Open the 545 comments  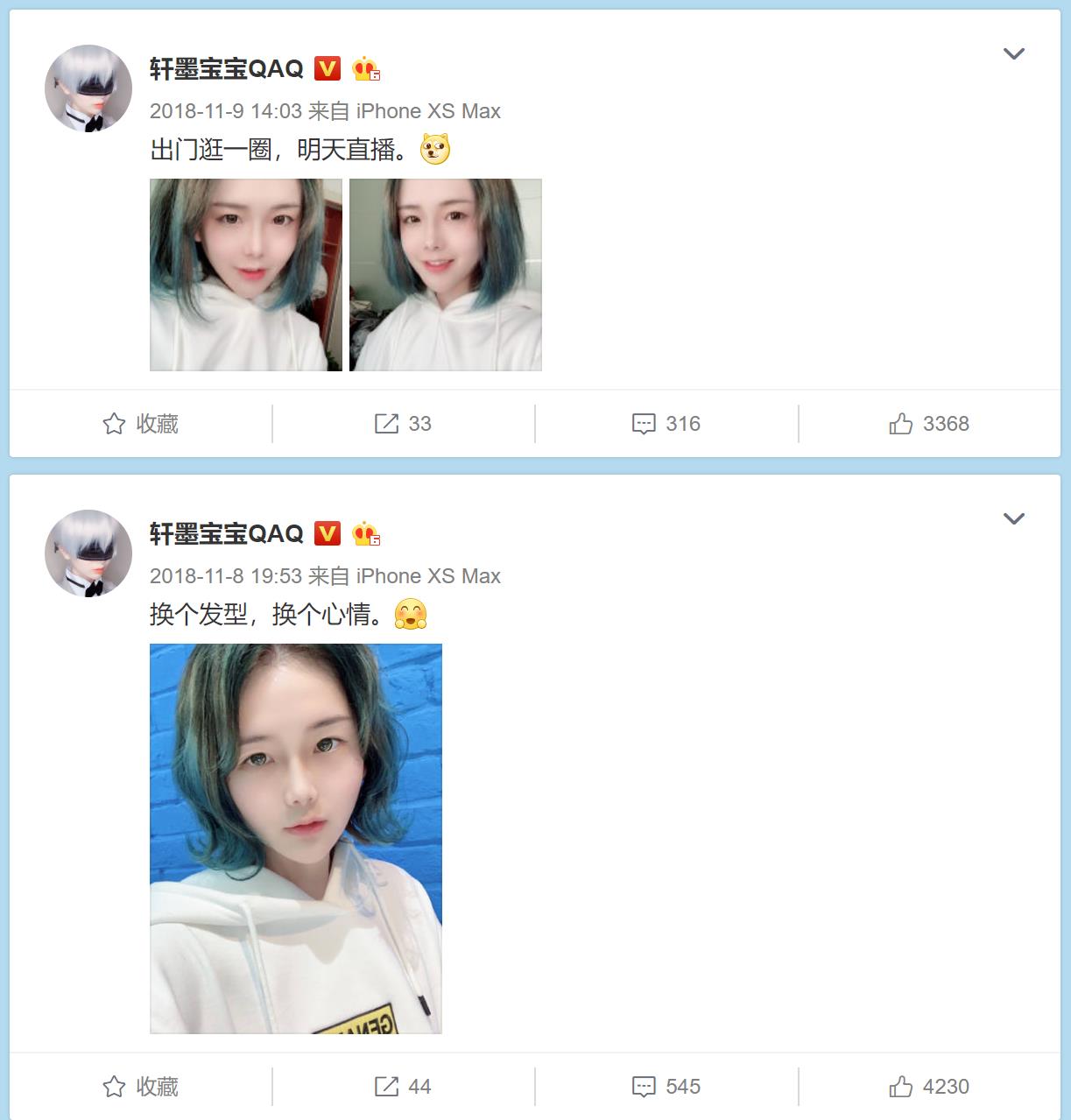(x=666, y=1087)
